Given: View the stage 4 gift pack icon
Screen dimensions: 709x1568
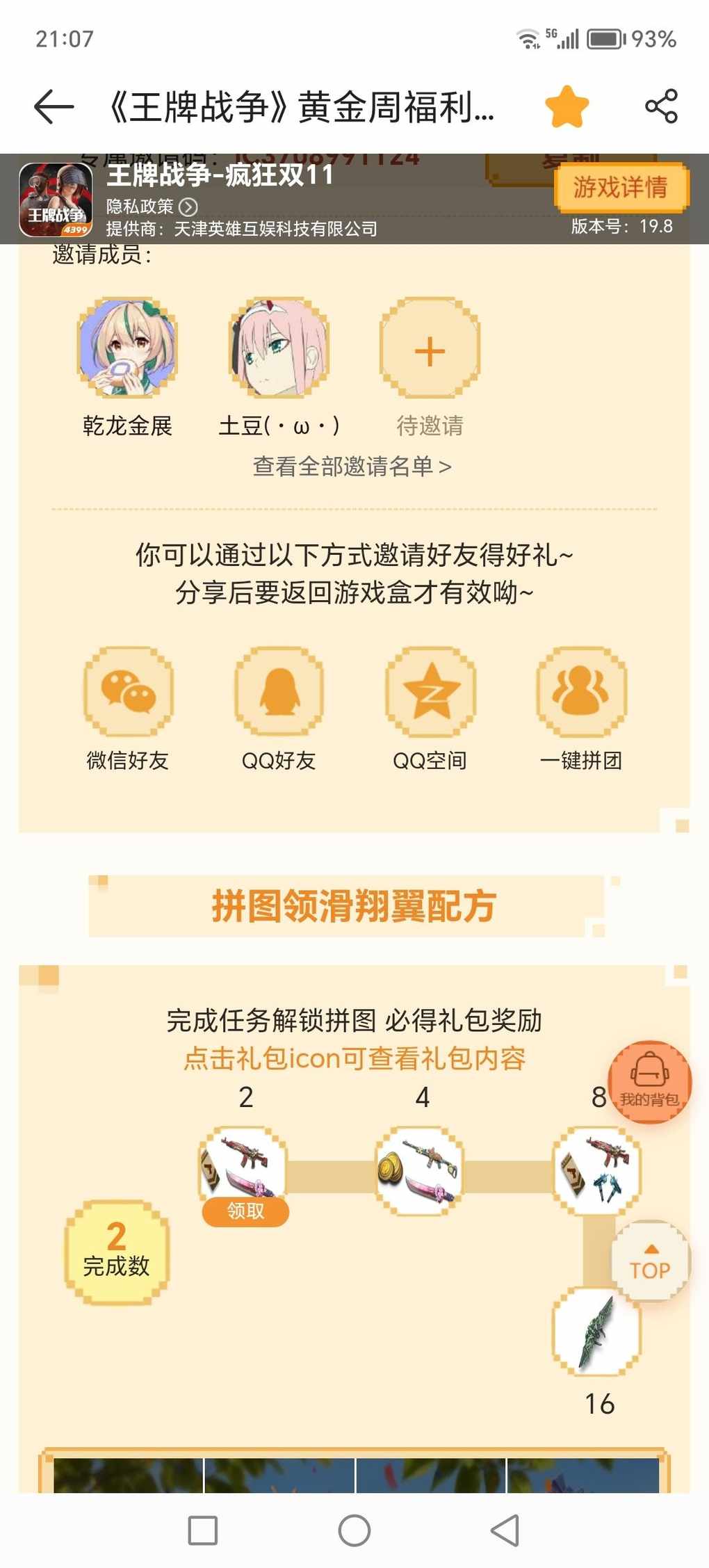Looking at the screenshot, I should tap(420, 1170).
